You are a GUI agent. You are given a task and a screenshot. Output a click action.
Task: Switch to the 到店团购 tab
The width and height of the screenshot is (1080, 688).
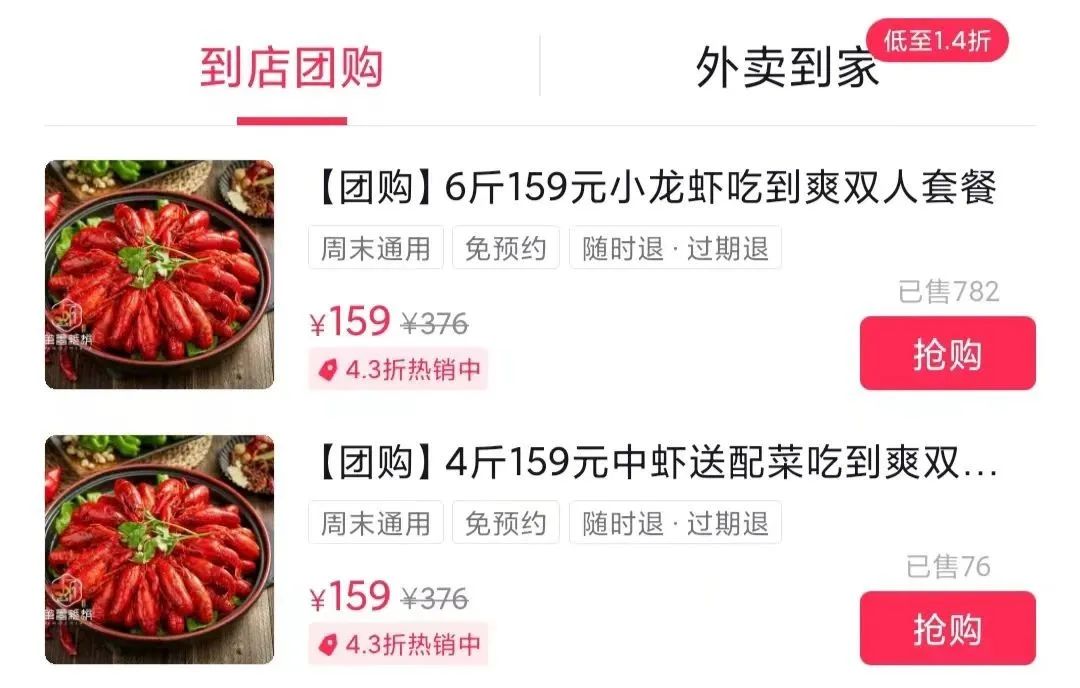pos(291,68)
